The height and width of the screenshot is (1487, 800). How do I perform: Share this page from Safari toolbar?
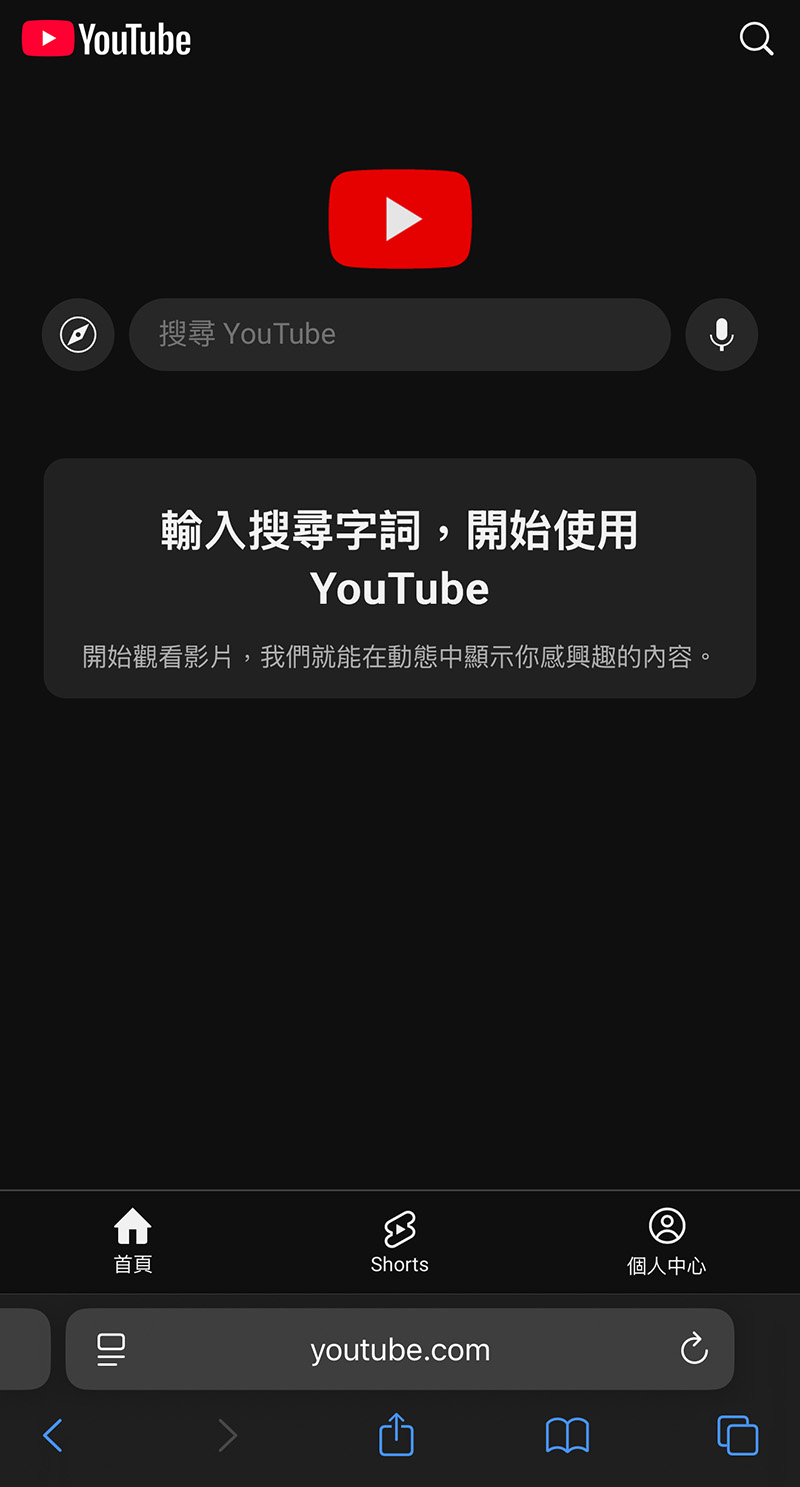point(397,1434)
